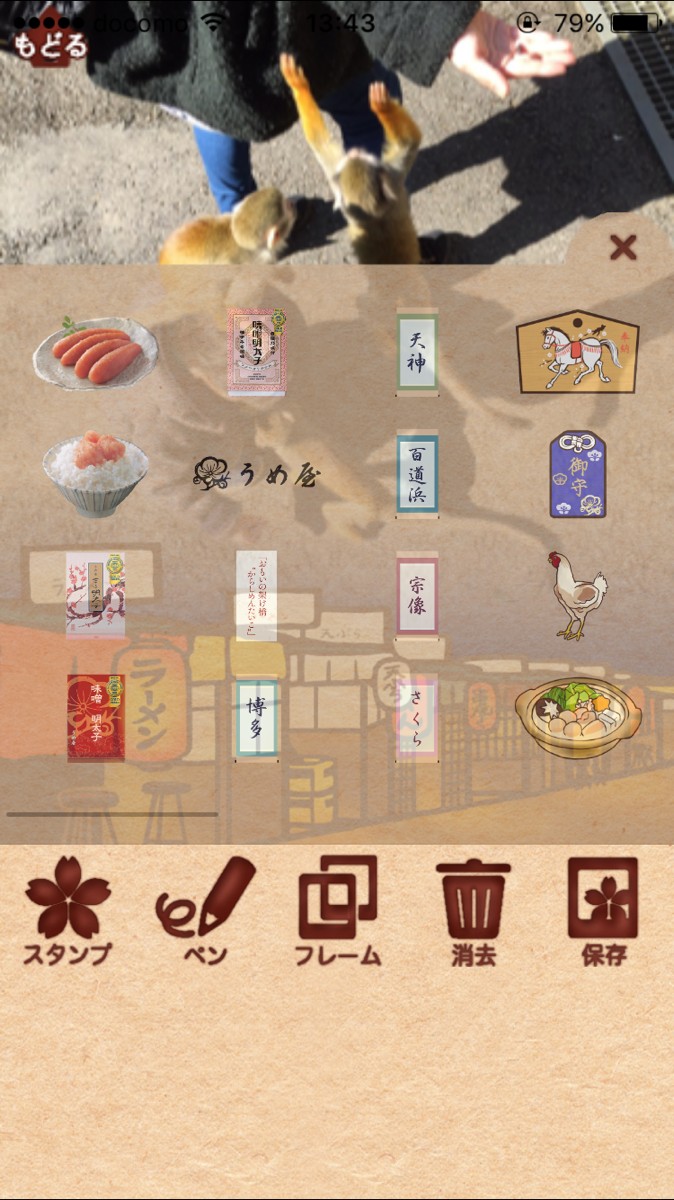Open the スタンプ stamp tool
This screenshot has width=674, height=1200.
coord(68,911)
